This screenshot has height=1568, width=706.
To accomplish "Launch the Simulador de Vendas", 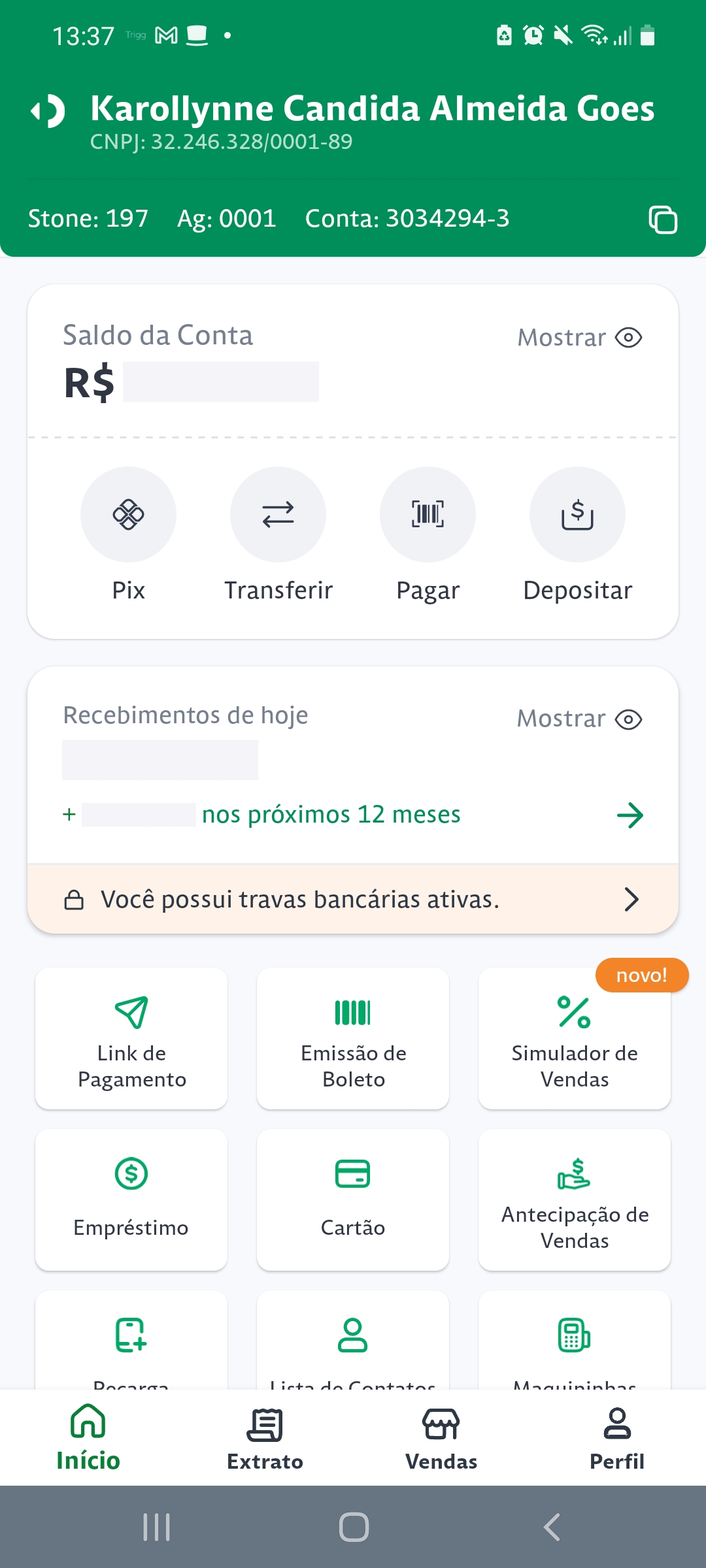I will (x=575, y=1039).
